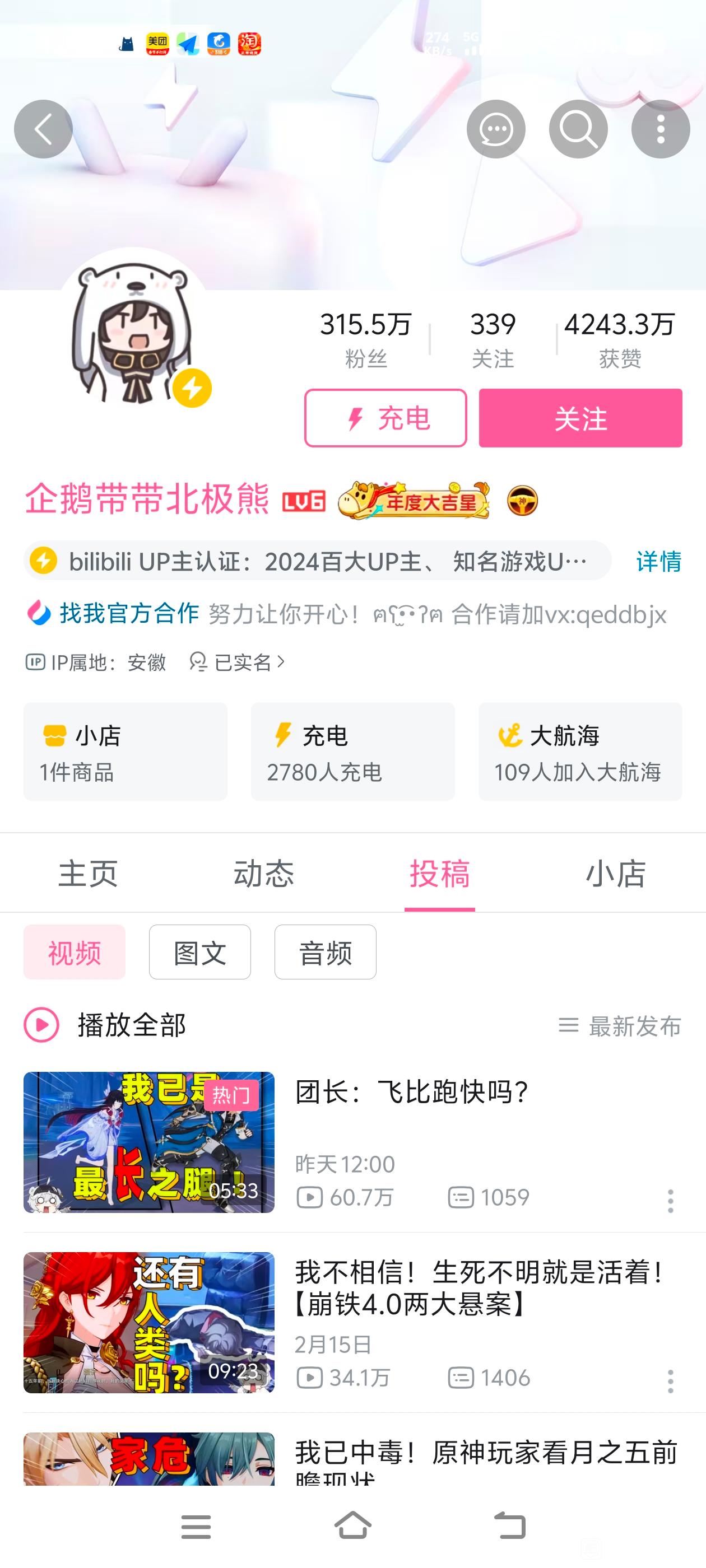
Task: Switch to the 小店 tab
Action: [615, 874]
